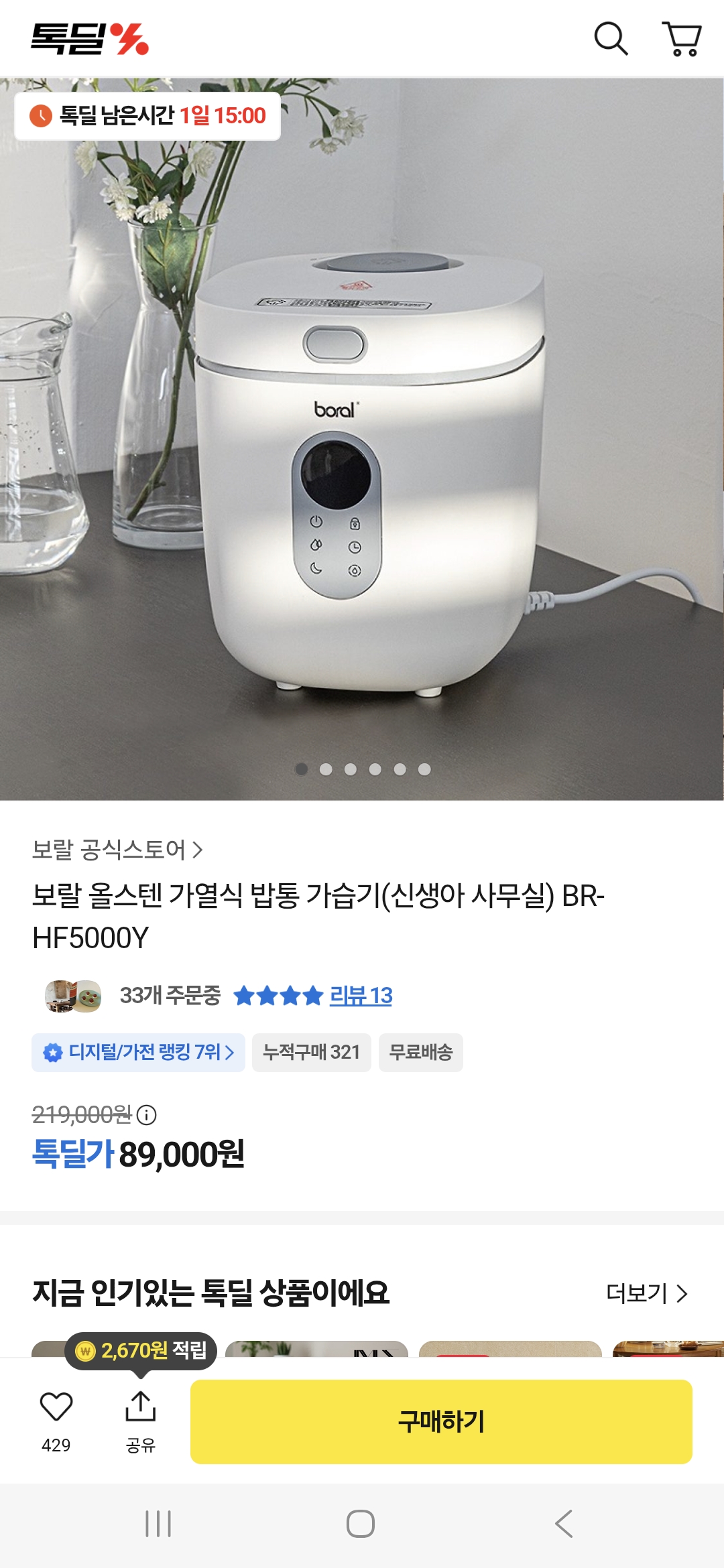This screenshot has height=1568, width=724.
Task: Tap 더보기 for popular 톡딜 items
Action: click(x=646, y=1293)
